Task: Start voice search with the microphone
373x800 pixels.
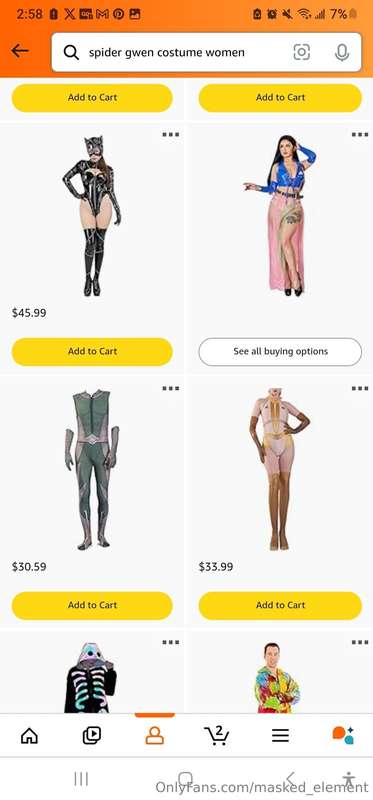Action: coord(342,52)
